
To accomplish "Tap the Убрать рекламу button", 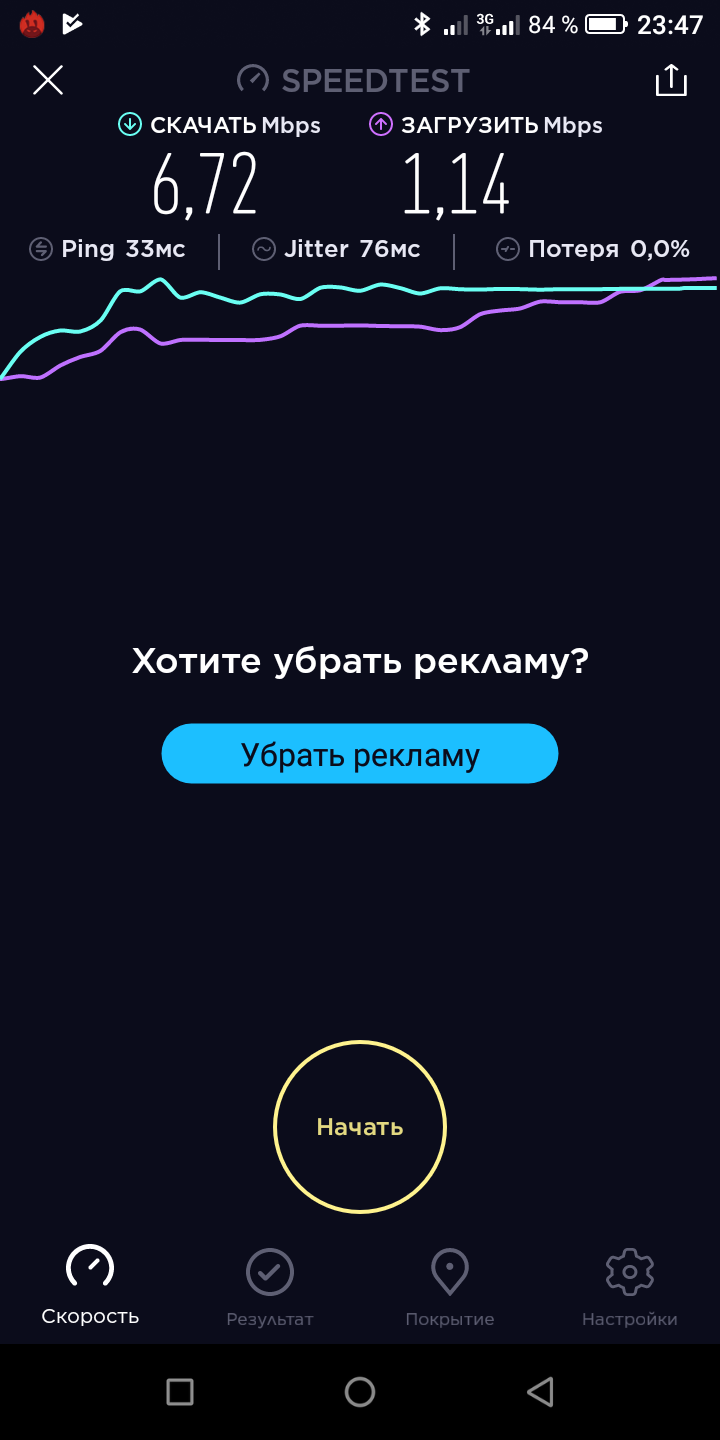I will click(360, 754).
